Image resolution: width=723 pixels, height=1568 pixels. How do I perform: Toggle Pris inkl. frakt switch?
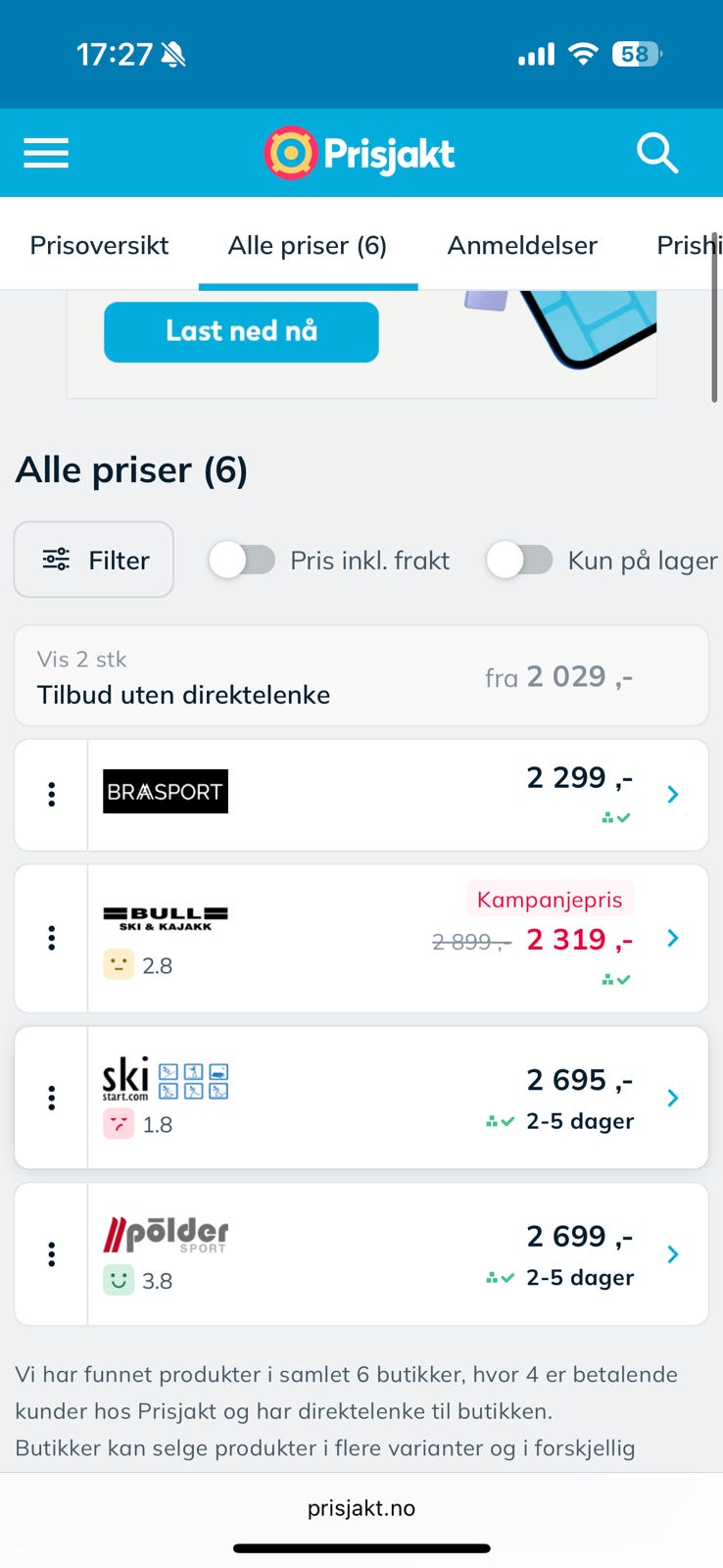(x=242, y=561)
